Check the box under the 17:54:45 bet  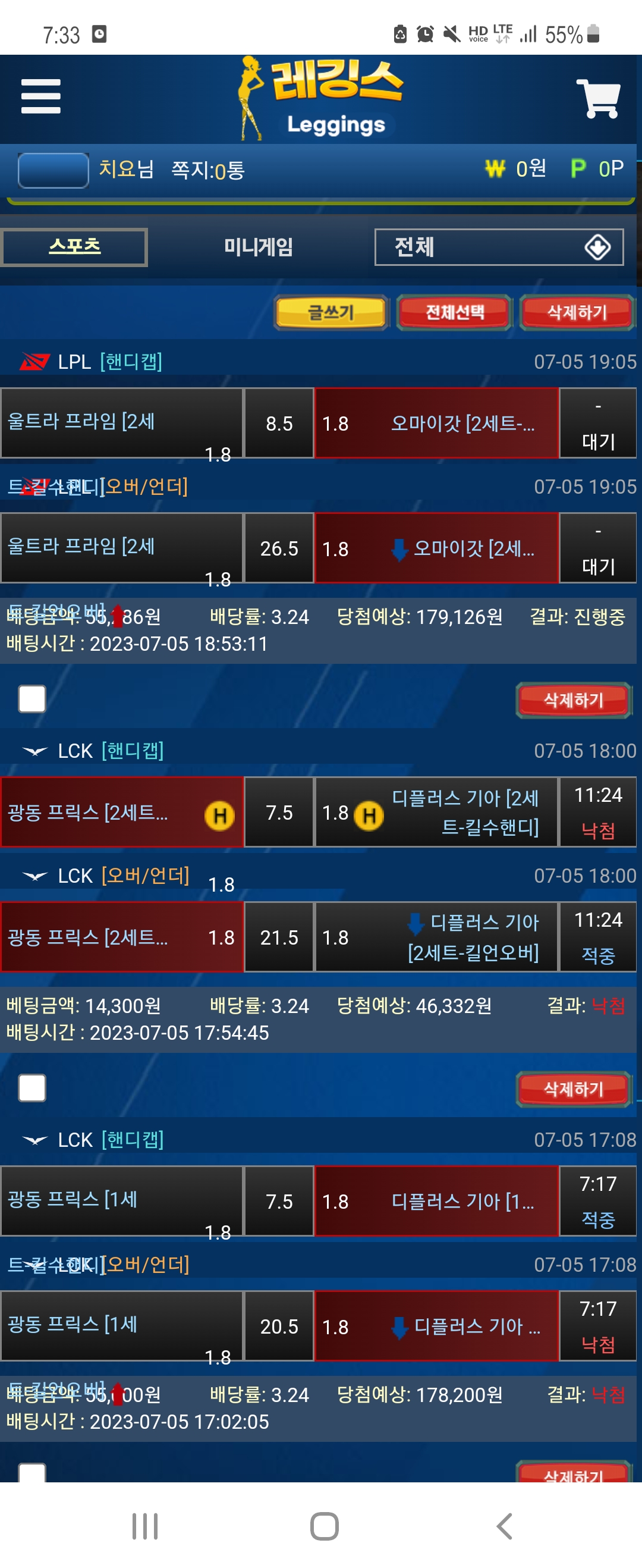point(32,1087)
